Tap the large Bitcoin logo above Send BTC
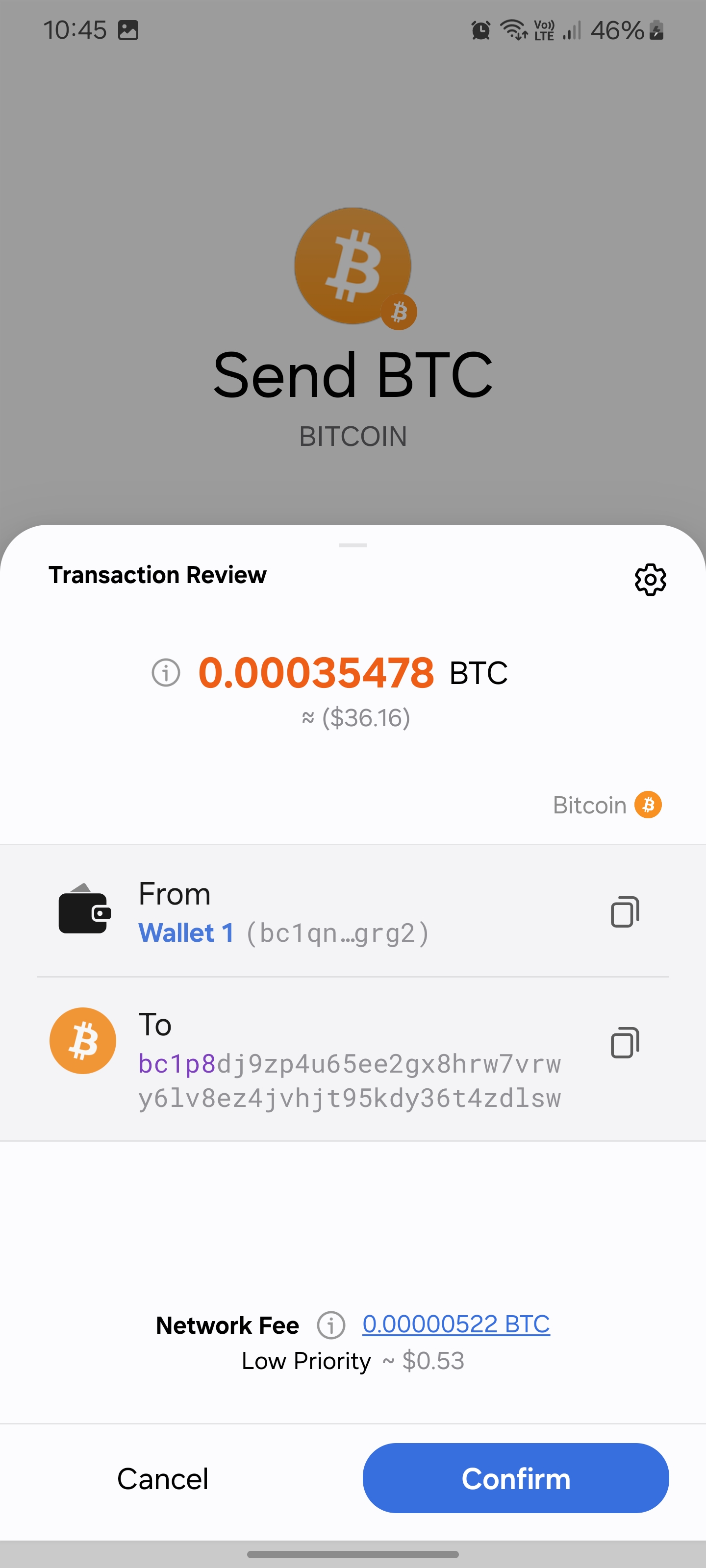Viewport: 706px width, 1568px height. point(353,266)
